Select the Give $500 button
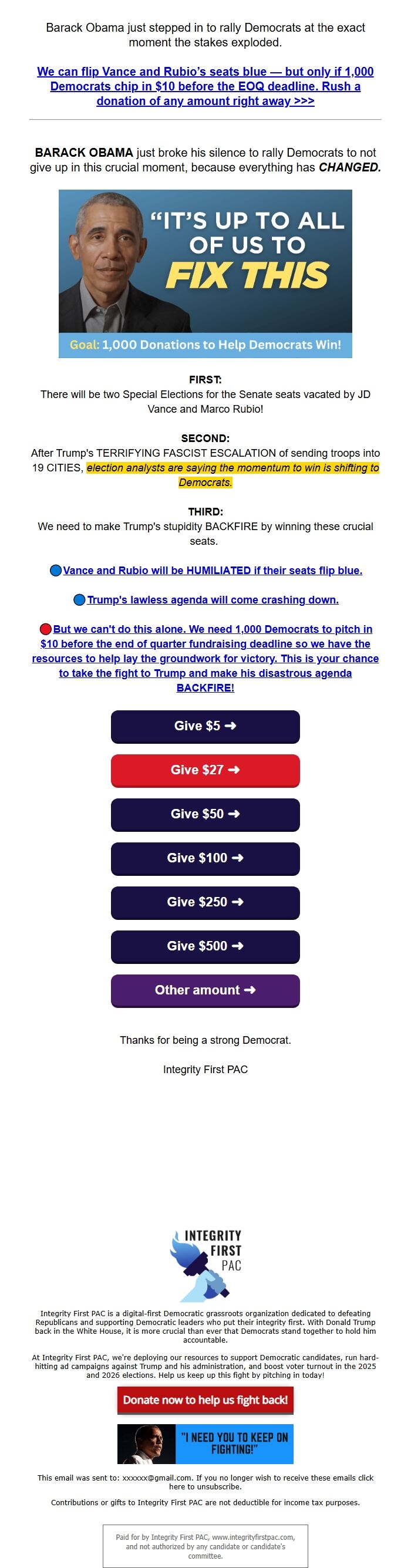 click(205, 946)
